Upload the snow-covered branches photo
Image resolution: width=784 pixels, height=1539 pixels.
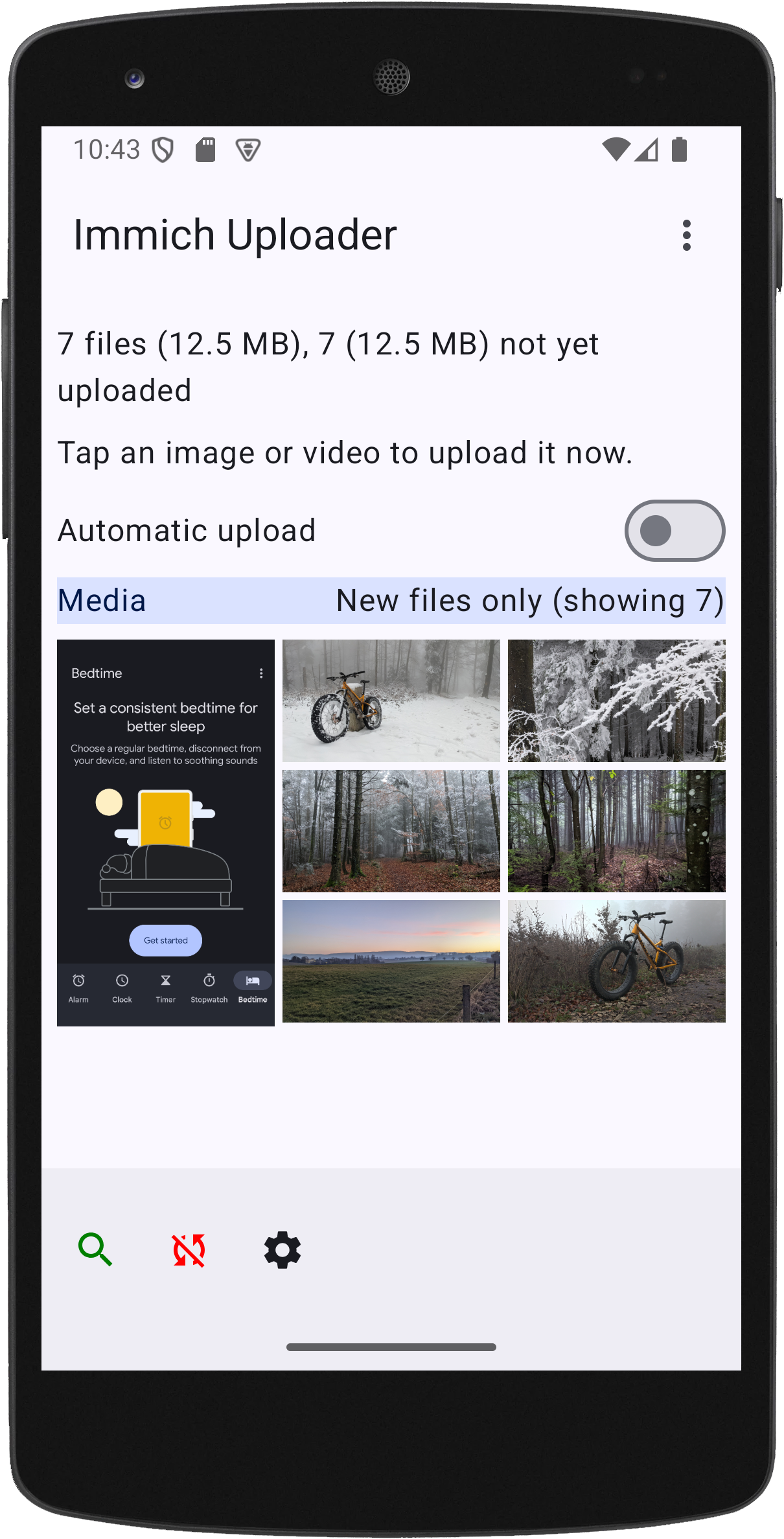[616, 700]
